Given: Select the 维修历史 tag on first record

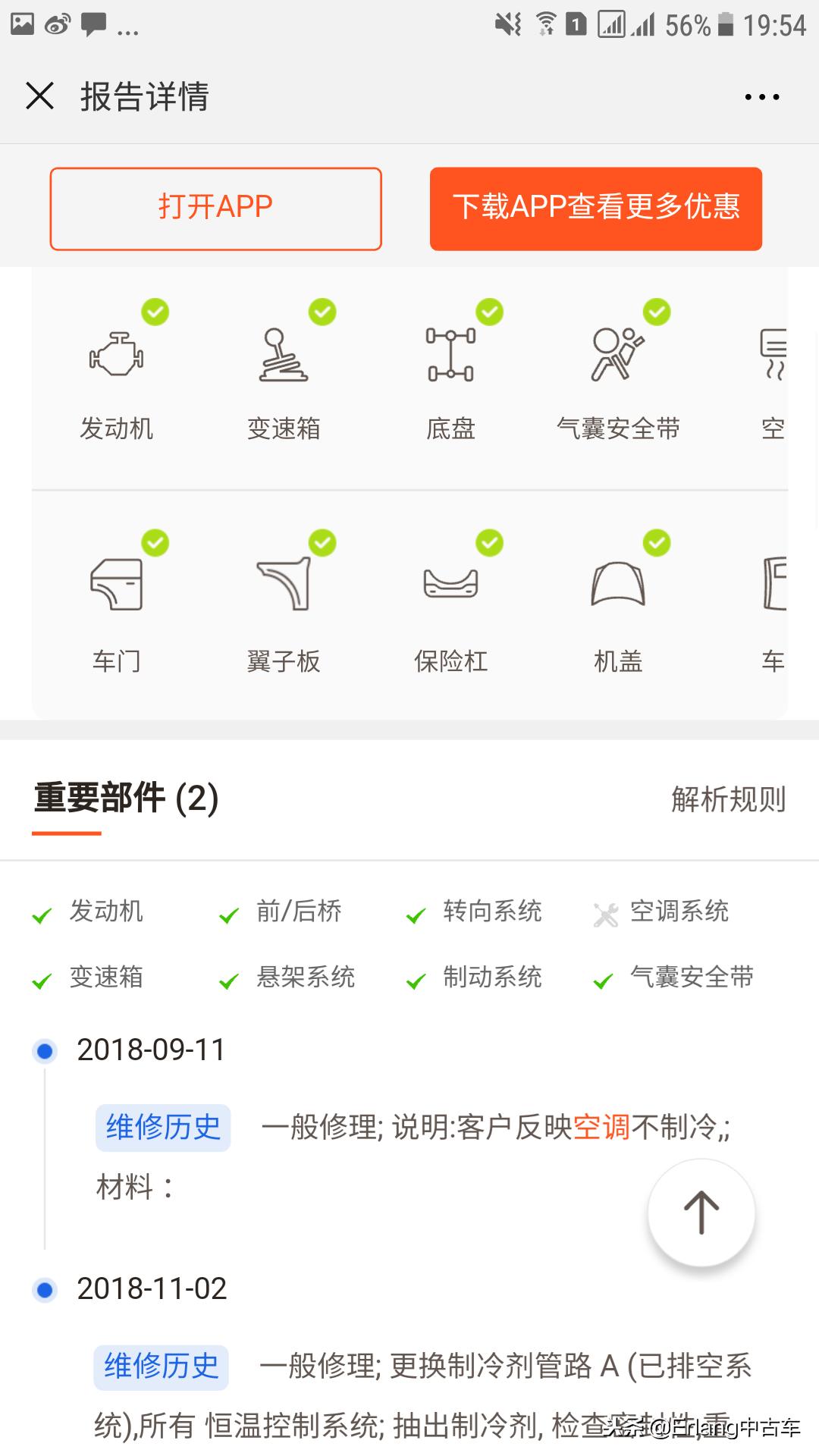Looking at the screenshot, I should pos(162,1128).
